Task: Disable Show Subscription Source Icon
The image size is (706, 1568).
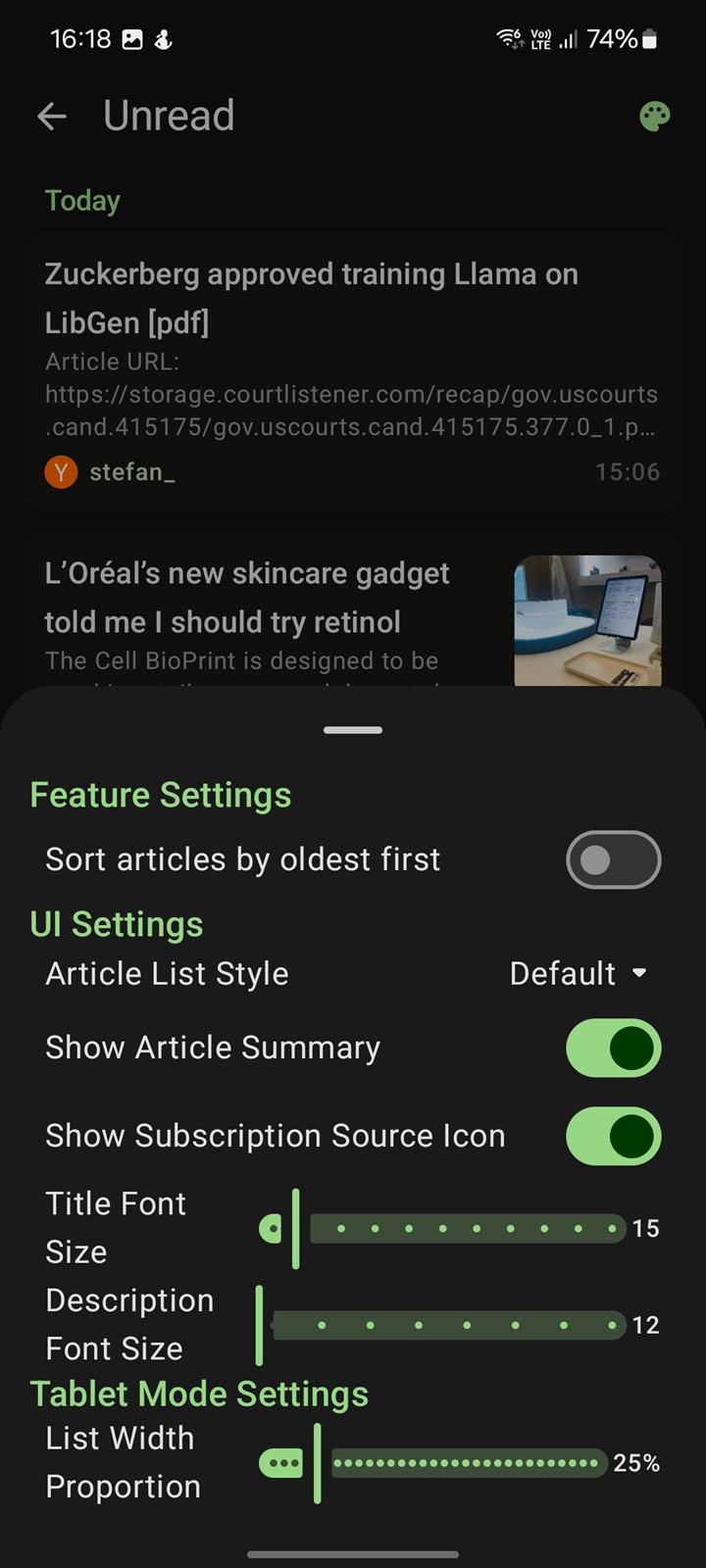Action: [613, 1136]
